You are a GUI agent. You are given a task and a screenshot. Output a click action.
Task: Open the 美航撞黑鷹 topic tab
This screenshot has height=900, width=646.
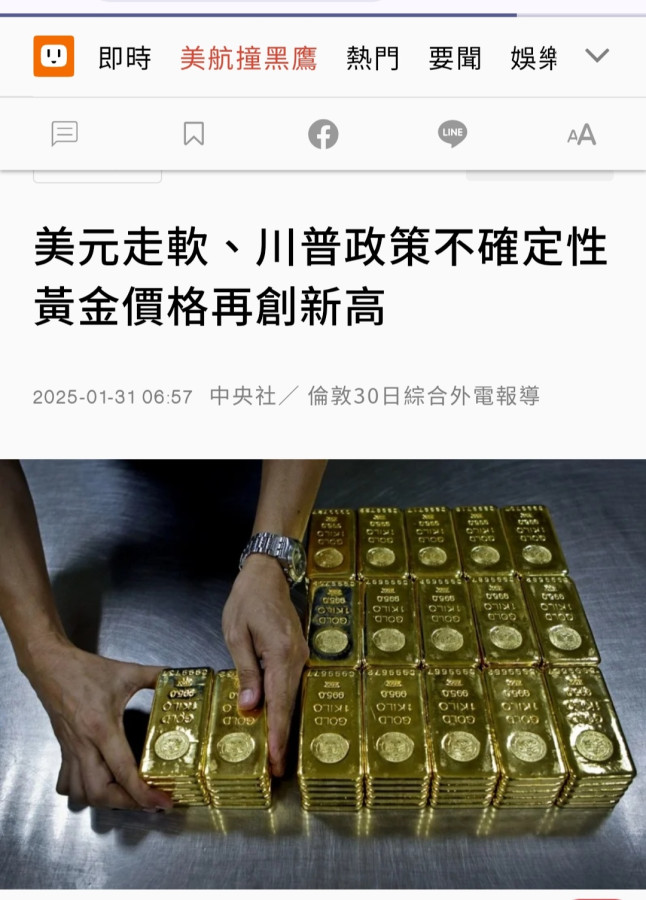pyautogui.click(x=248, y=58)
